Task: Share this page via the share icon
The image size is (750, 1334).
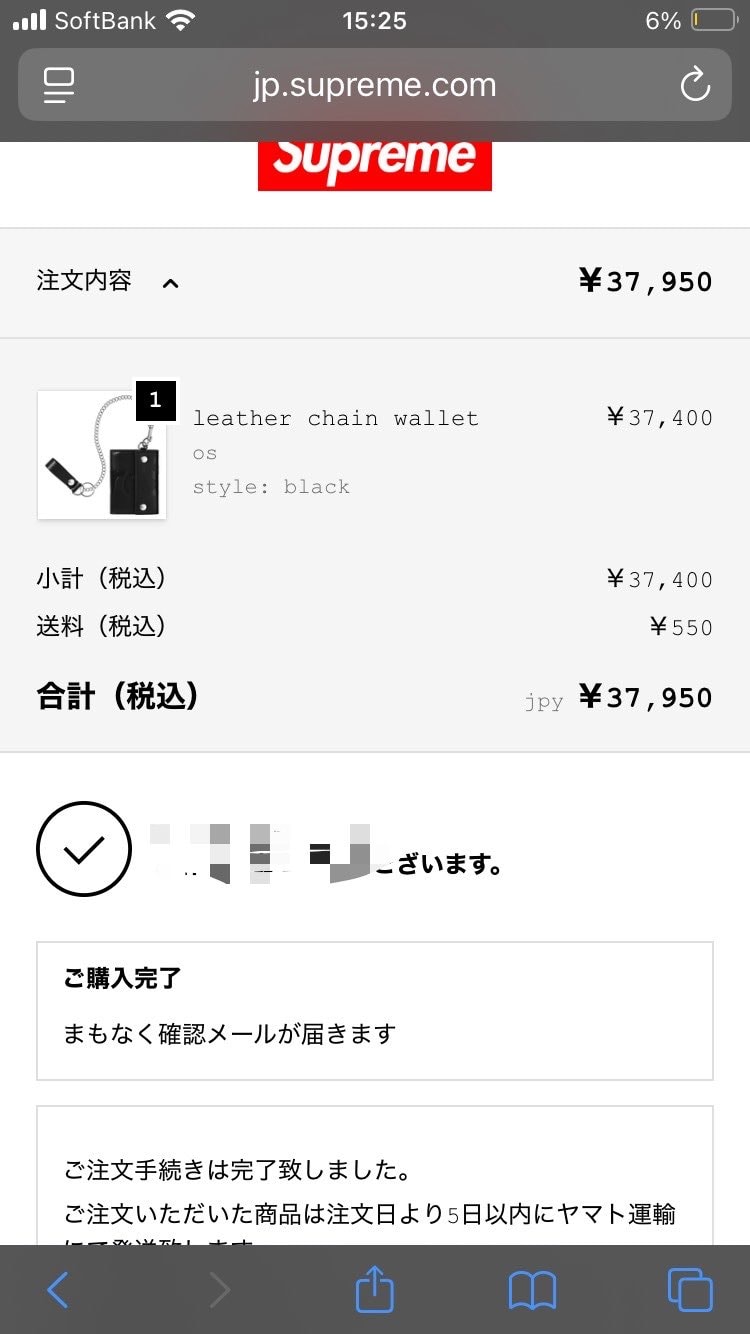Action: click(375, 1290)
